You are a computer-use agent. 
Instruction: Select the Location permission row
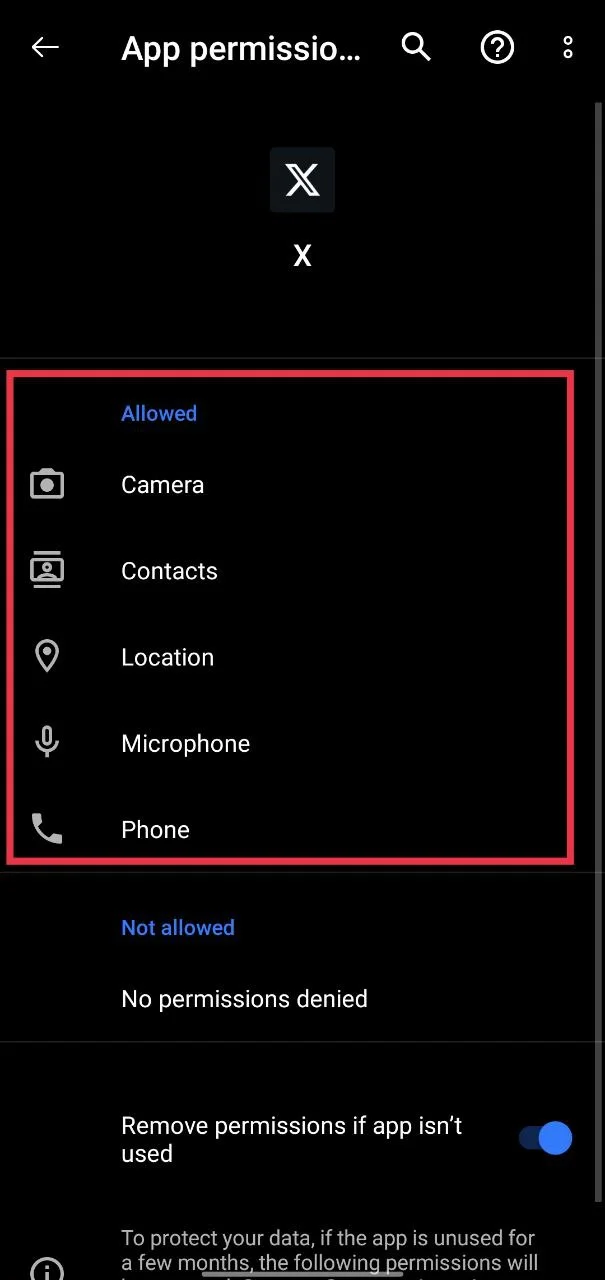click(x=167, y=657)
